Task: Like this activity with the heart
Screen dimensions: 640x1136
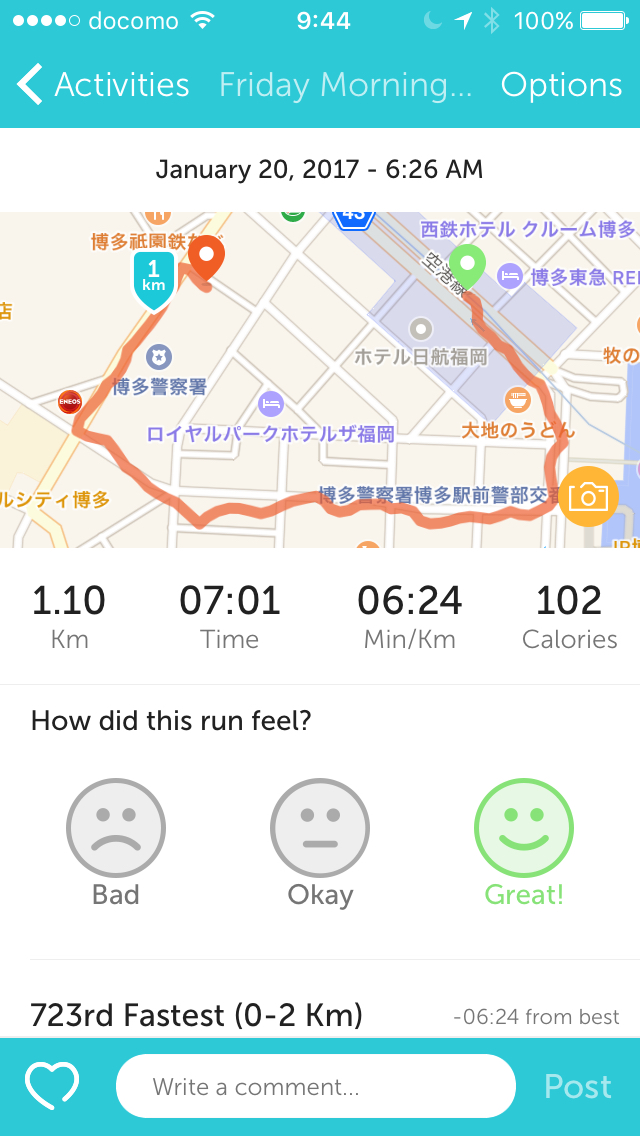Action: pos(52,1085)
